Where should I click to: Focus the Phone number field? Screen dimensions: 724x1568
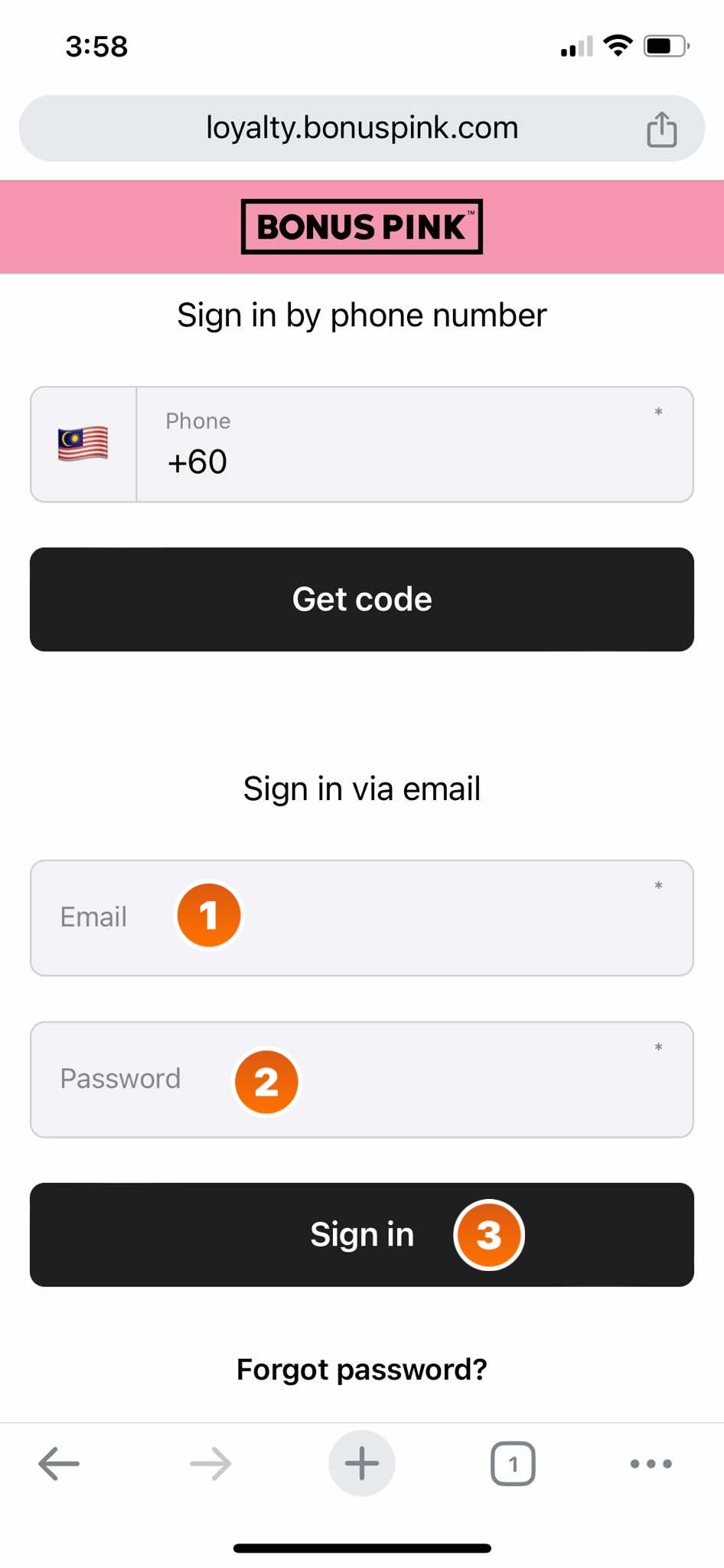(x=415, y=444)
